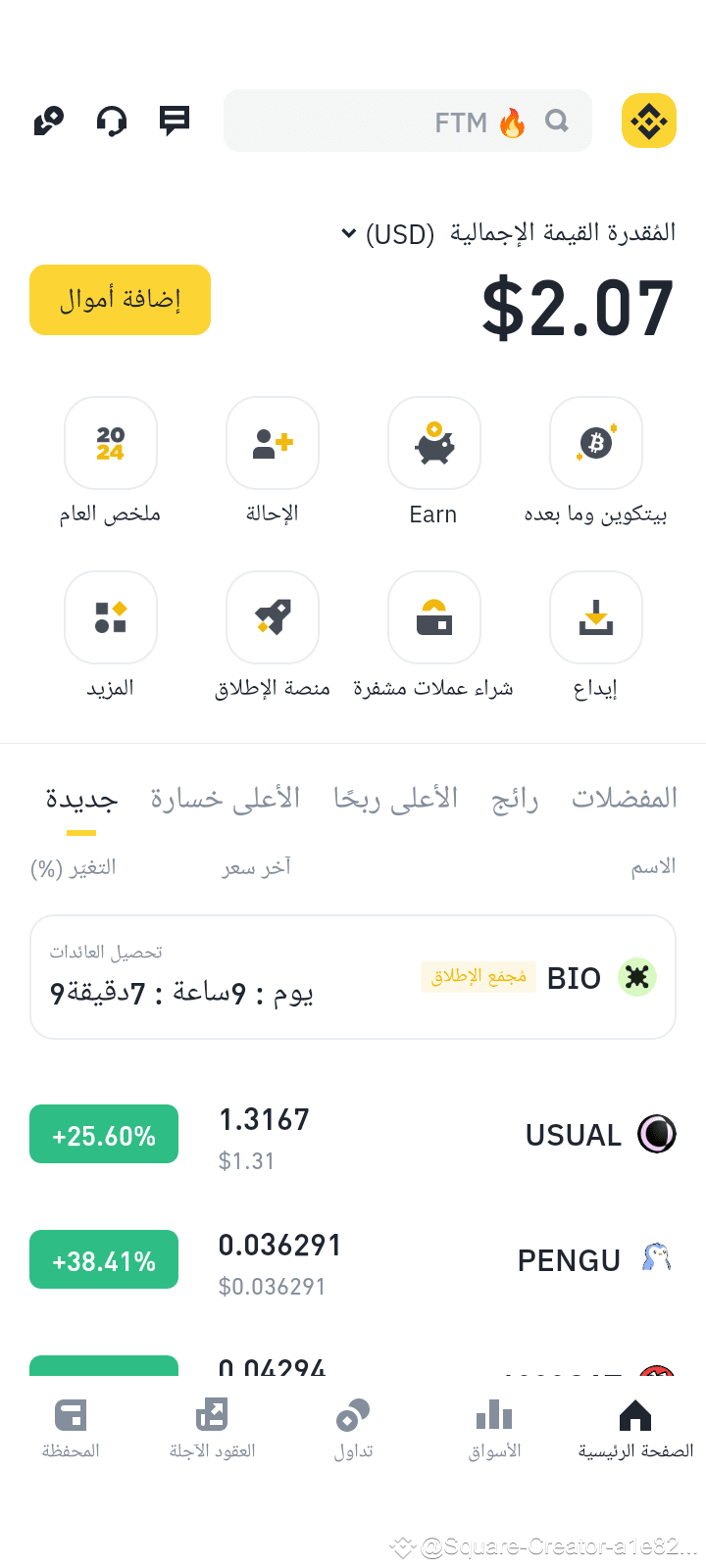Open customer support headset icon
This screenshot has width=706, height=1568.
[112, 121]
